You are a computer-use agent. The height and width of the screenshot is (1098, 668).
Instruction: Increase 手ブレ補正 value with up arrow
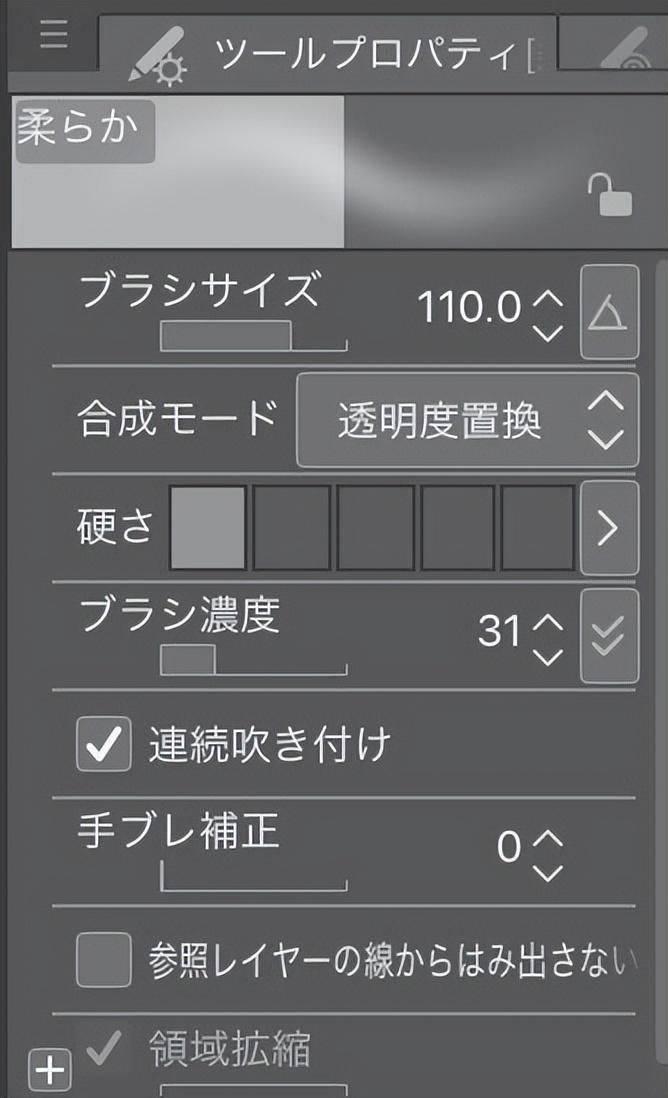tap(548, 838)
